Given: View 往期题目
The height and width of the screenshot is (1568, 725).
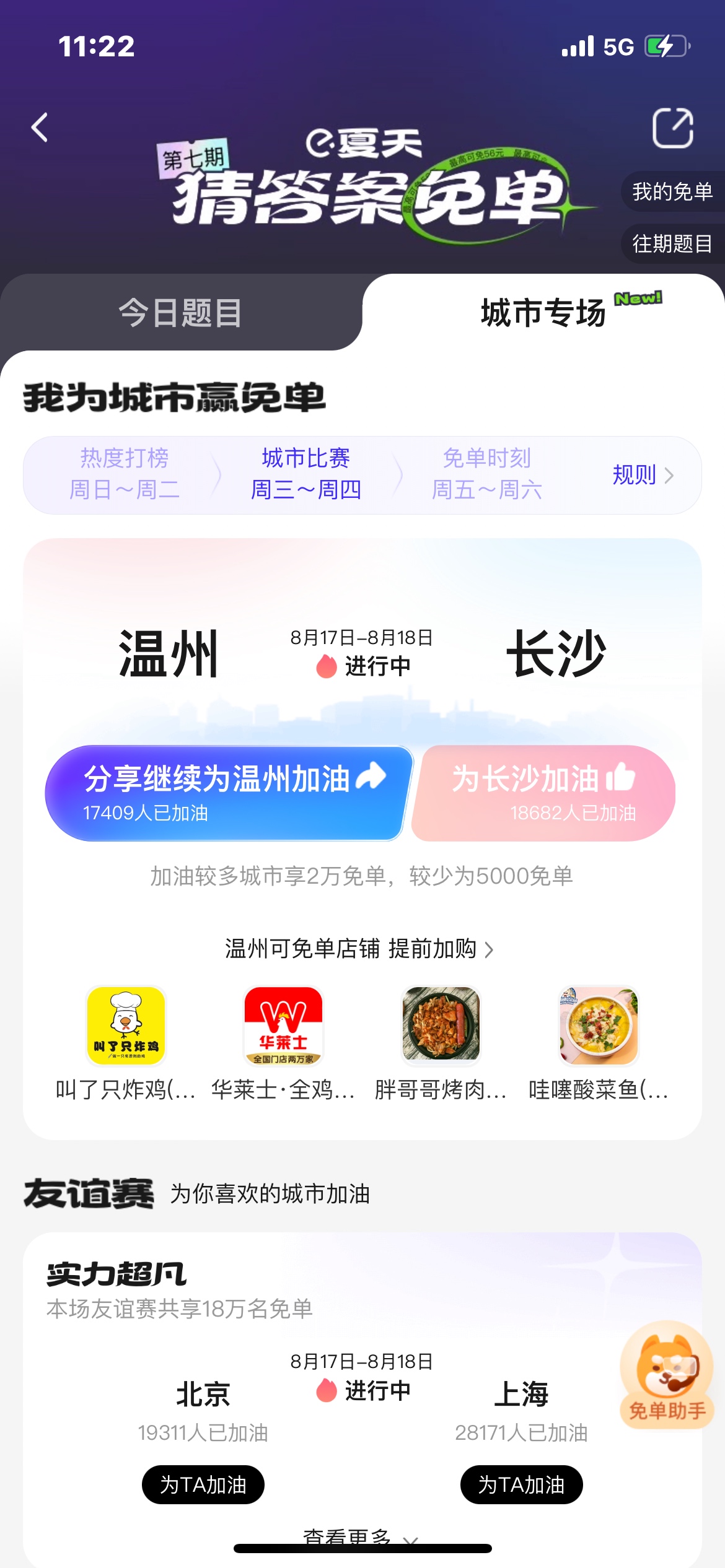Looking at the screenshot, I should click(672, 244).
